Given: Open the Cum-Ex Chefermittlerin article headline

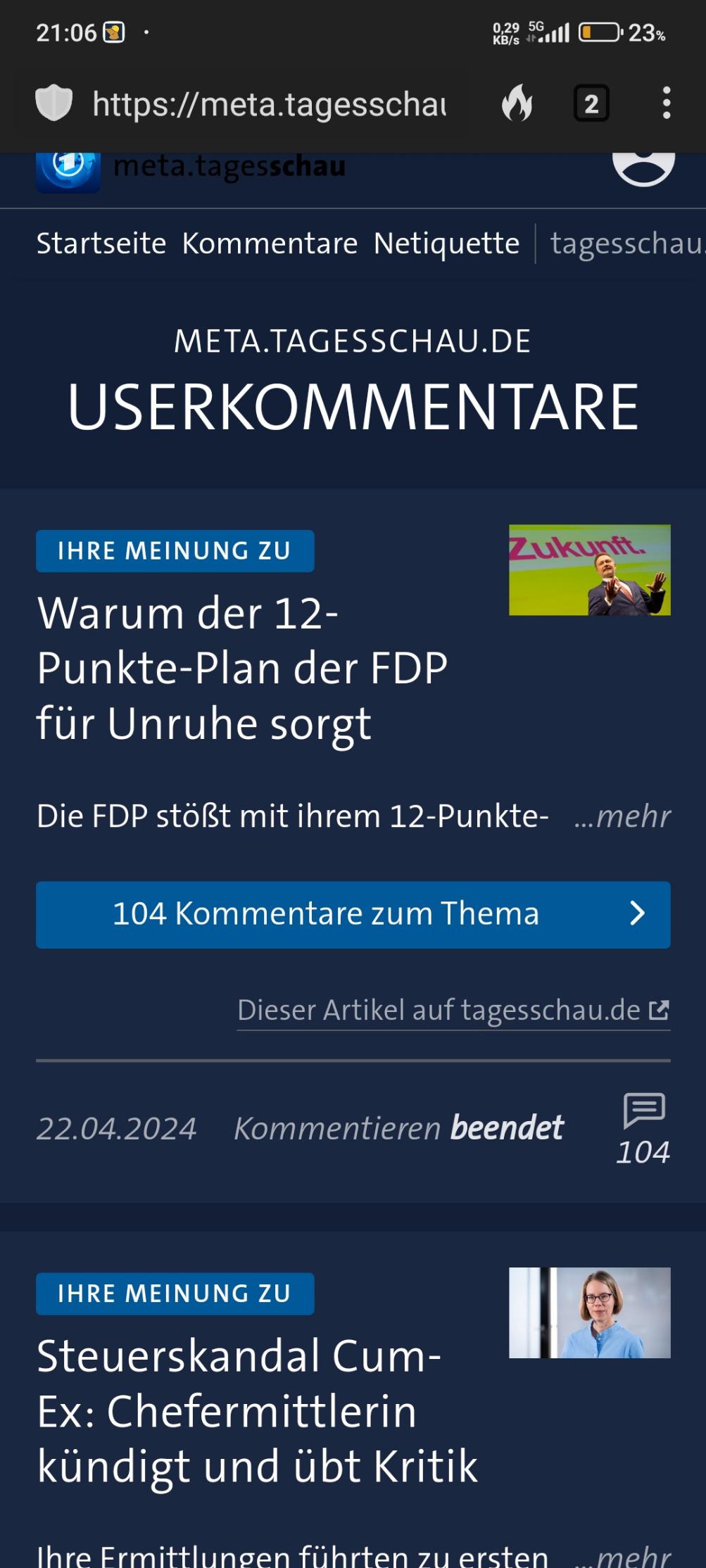Looking at the screenshot, I should (257, 1410).
